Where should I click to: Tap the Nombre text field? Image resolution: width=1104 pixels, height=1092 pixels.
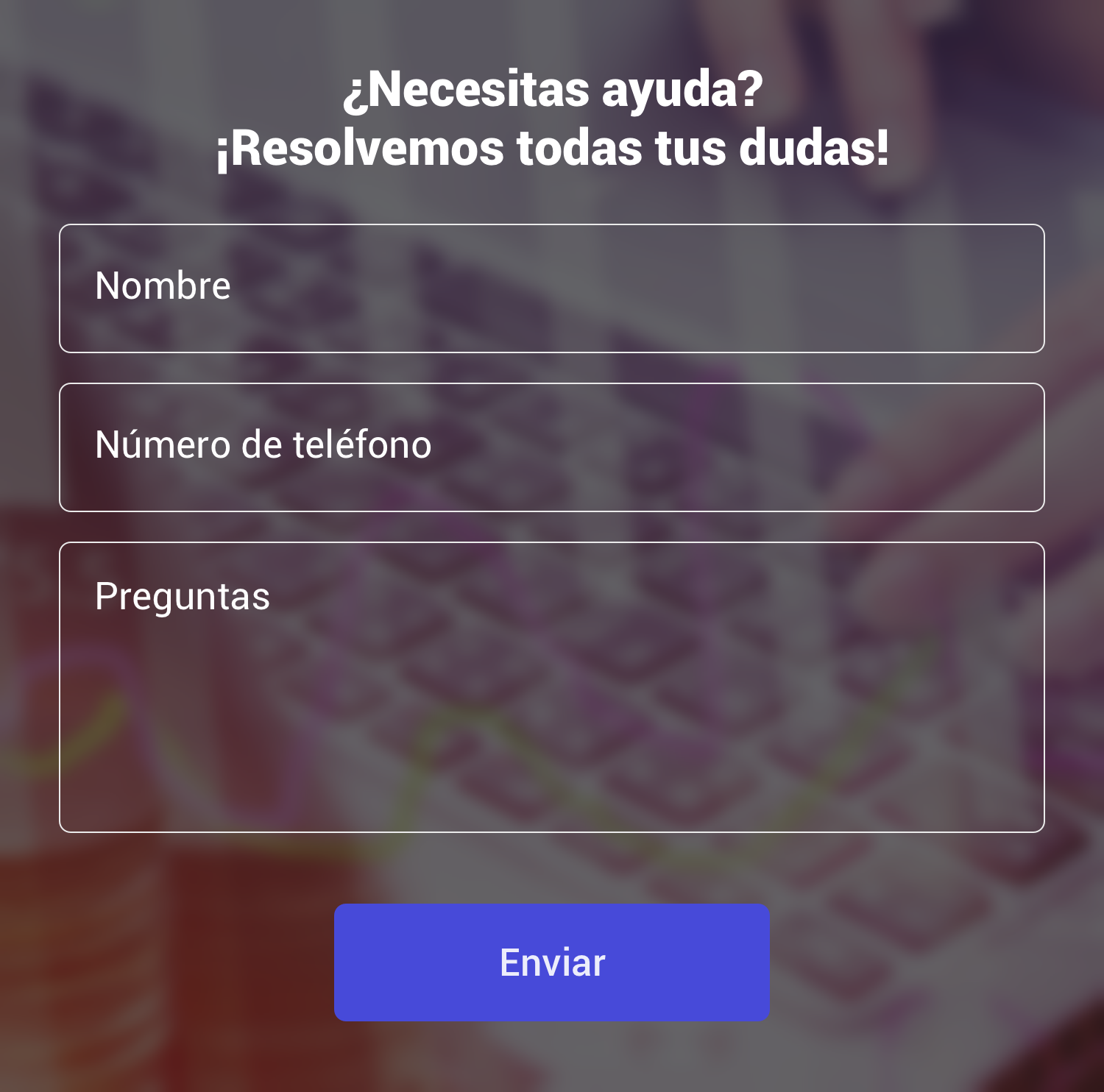(552, 288)
